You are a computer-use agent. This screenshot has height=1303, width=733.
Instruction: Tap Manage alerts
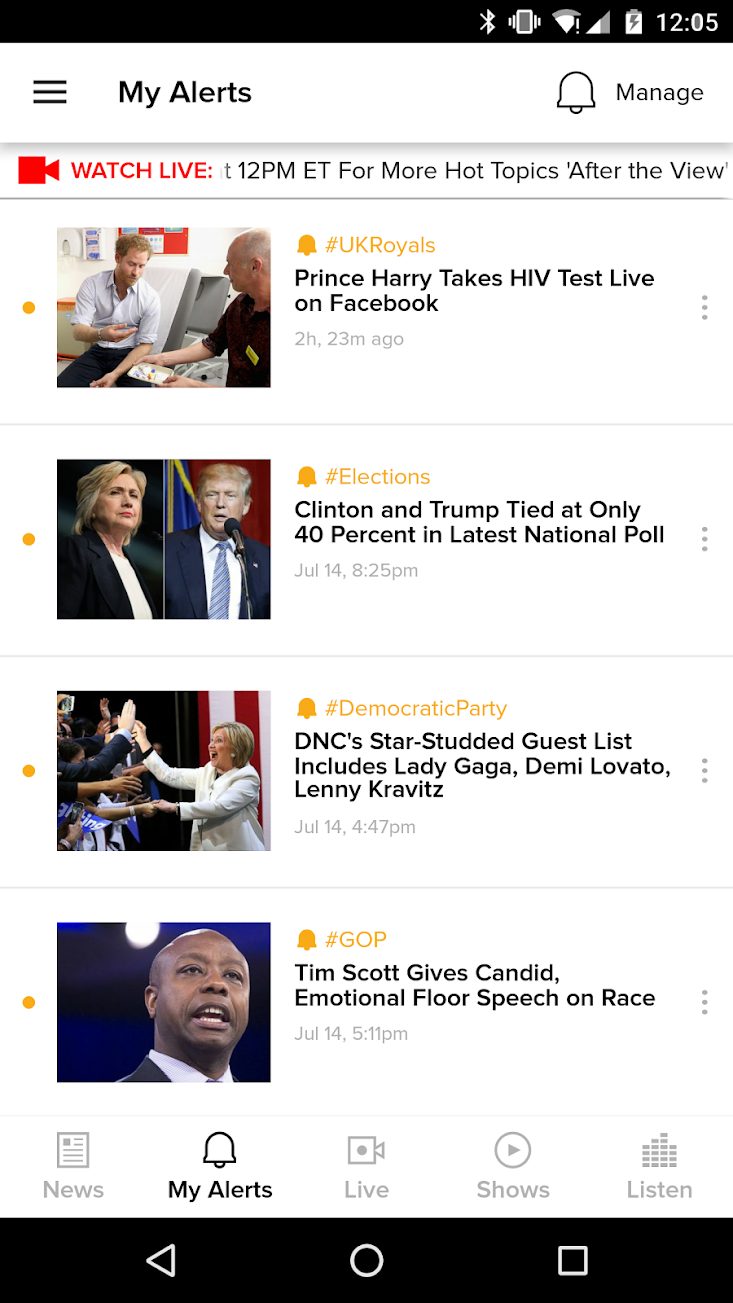point(630,92)
